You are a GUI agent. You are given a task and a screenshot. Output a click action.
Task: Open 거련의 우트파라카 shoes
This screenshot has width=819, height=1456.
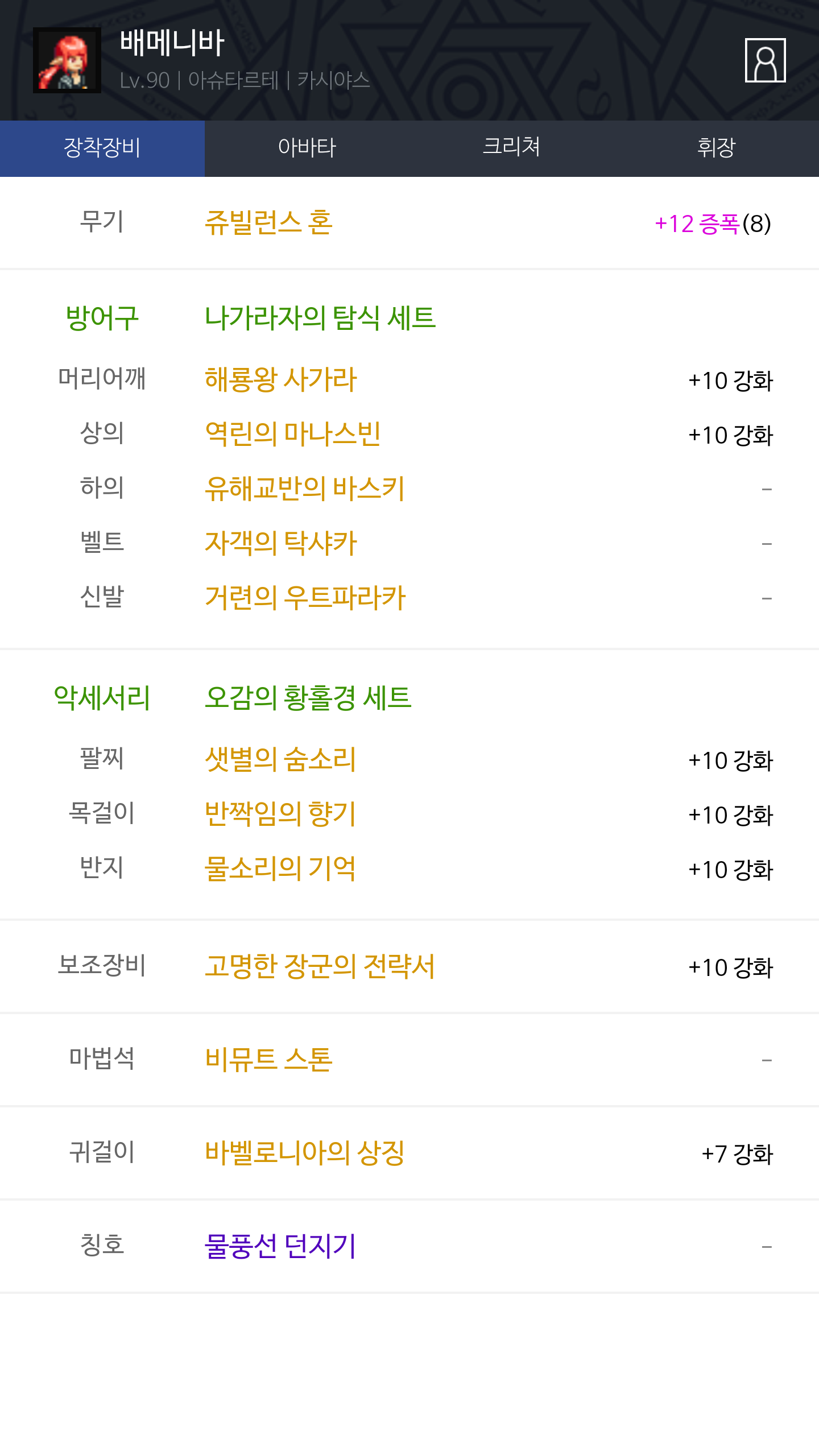(x=305, y=598)
